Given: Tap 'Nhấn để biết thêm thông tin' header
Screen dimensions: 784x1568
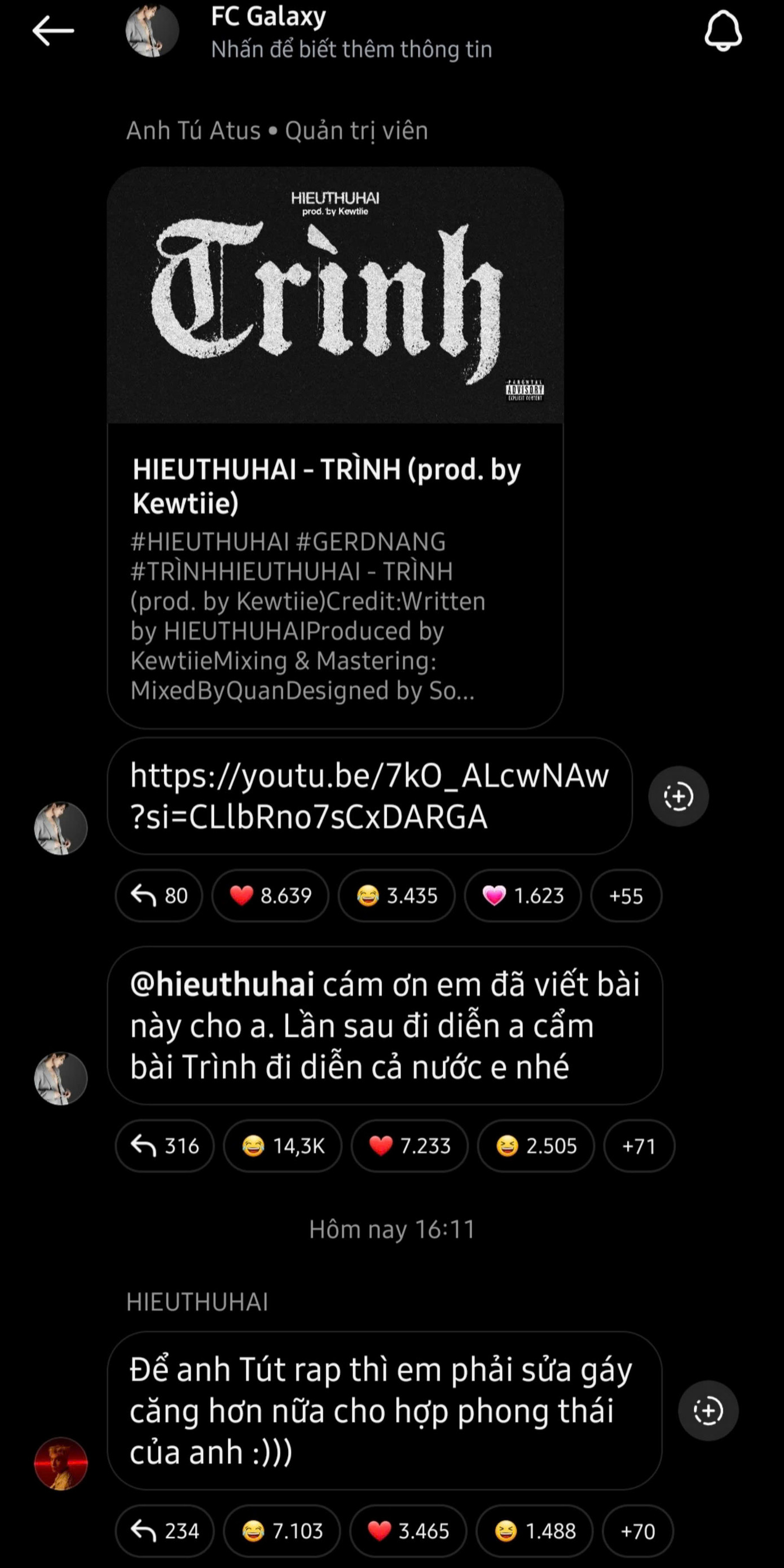Looking at the screenshot, I should (352, 48).
